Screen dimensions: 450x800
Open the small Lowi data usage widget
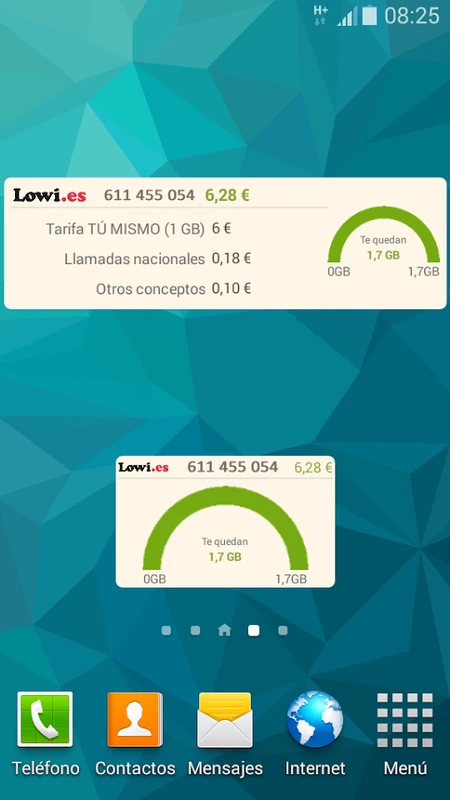tap(226, 521)
